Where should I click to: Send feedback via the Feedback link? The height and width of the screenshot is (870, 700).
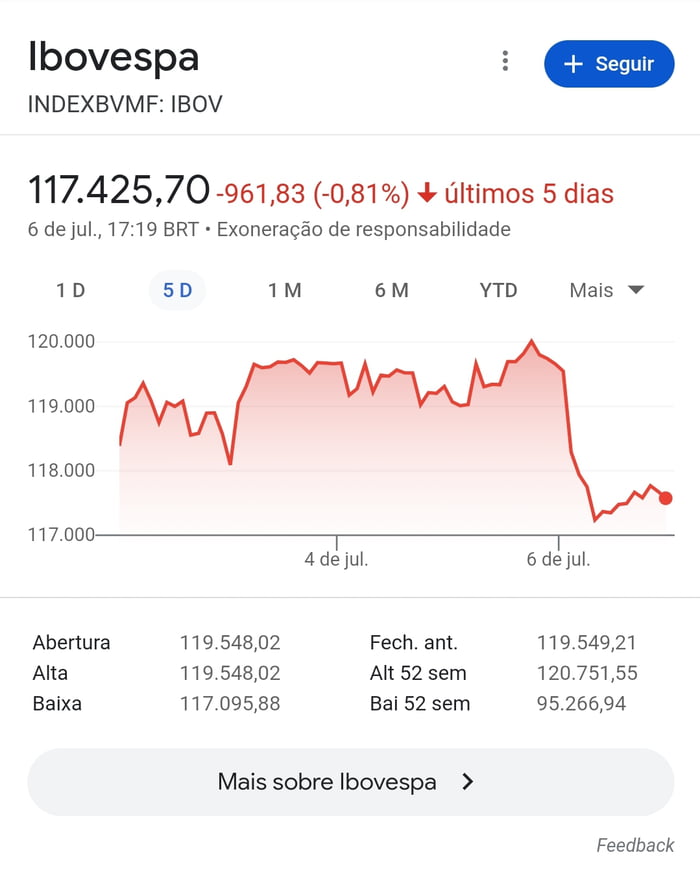(635, 846)
